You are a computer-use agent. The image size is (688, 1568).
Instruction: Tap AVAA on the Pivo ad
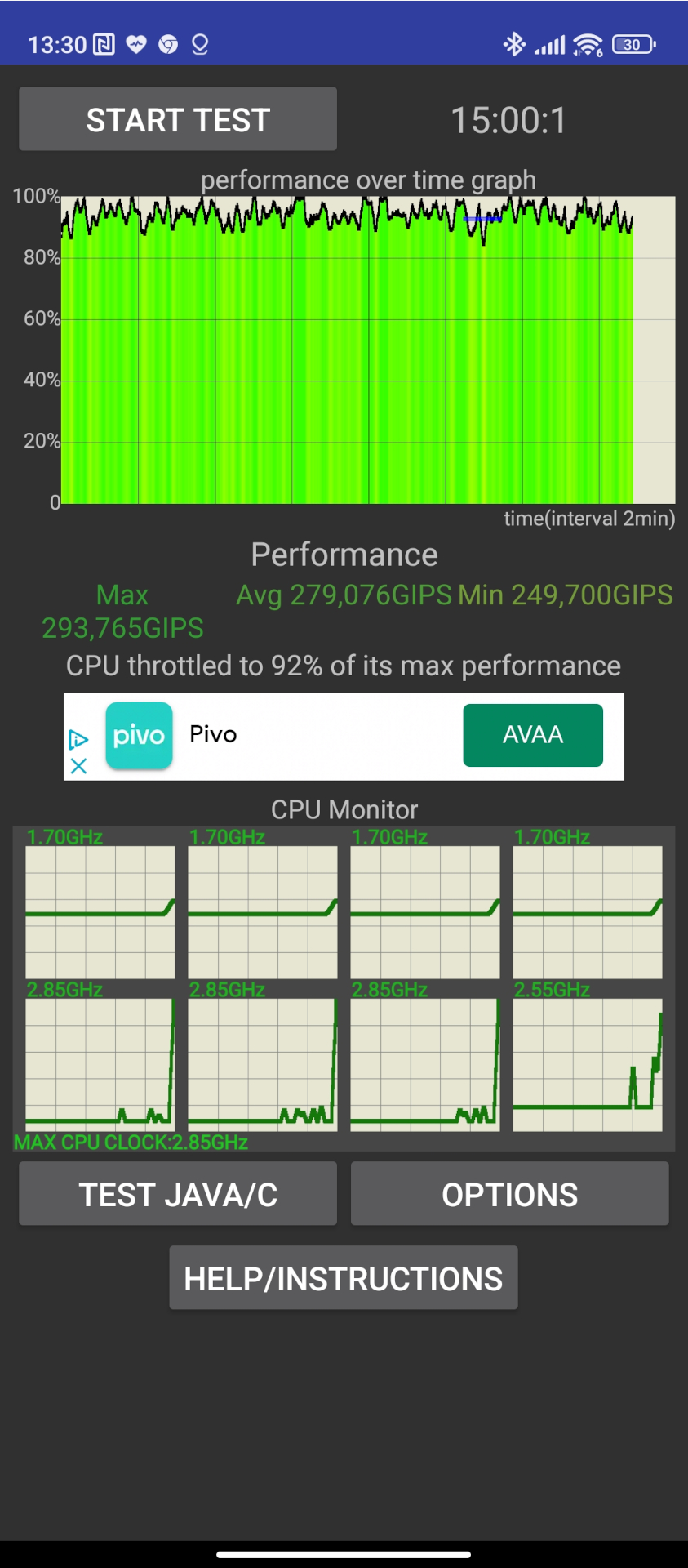532,735
